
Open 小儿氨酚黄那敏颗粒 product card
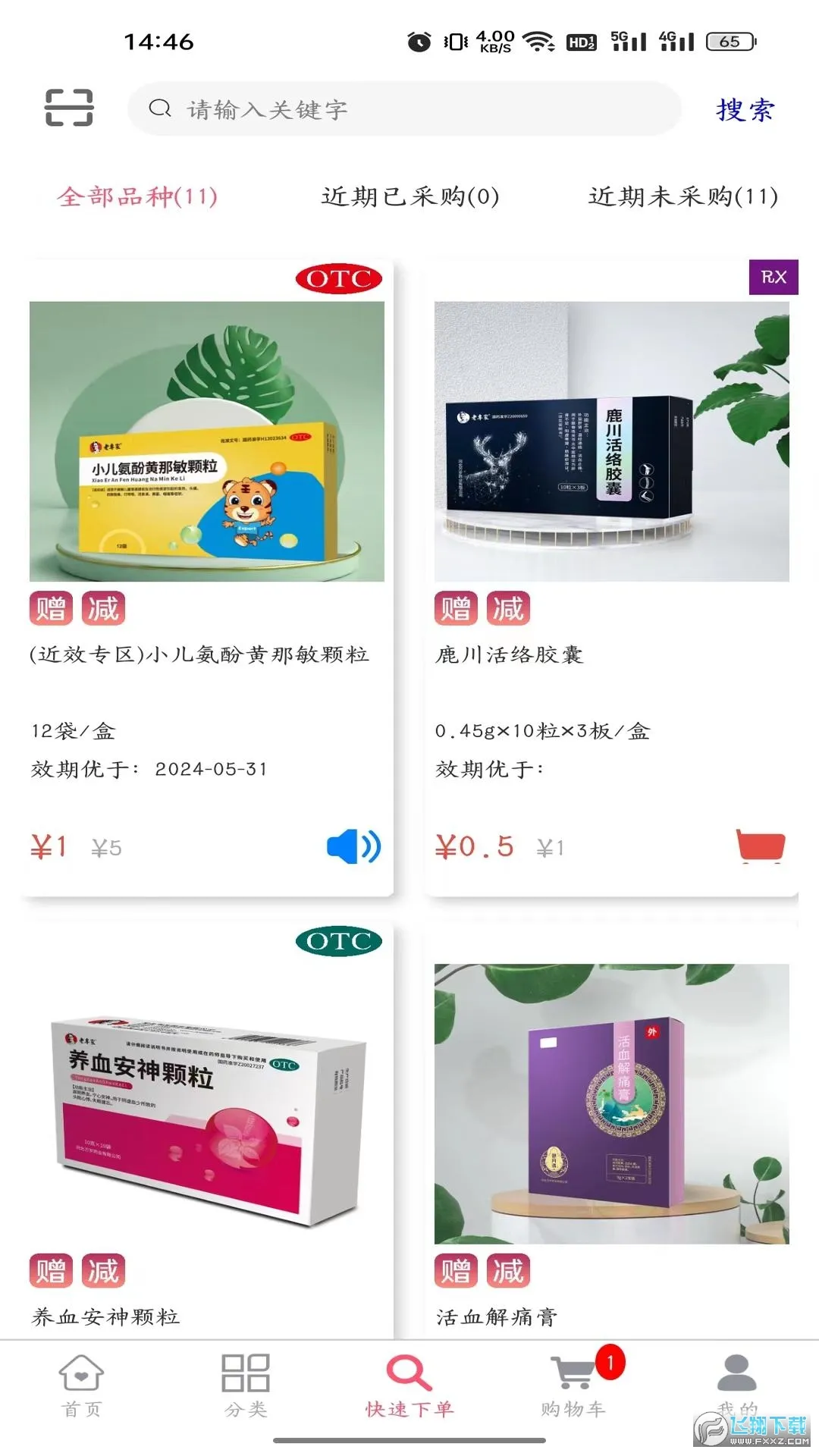206,441
